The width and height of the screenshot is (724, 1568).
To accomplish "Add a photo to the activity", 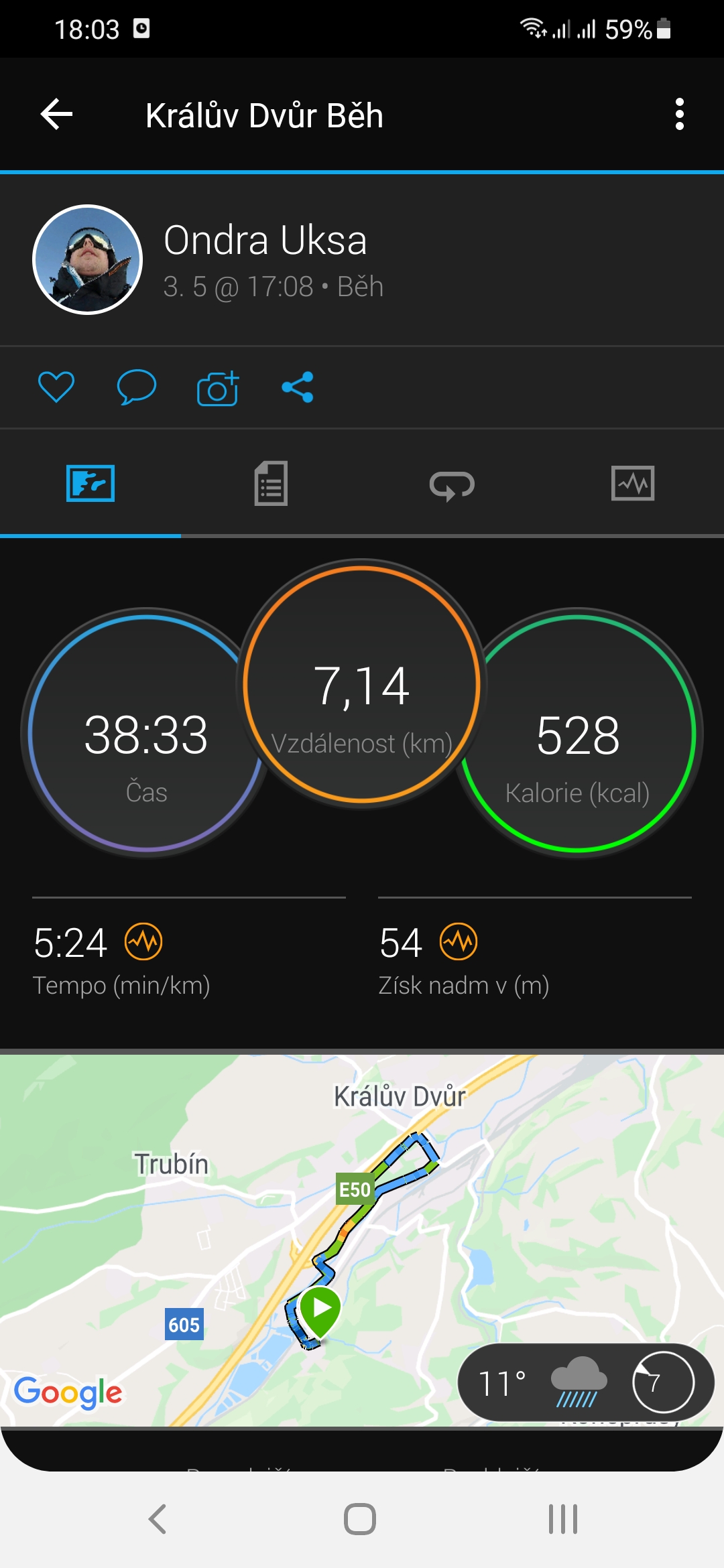I will (x=218, y=388).
